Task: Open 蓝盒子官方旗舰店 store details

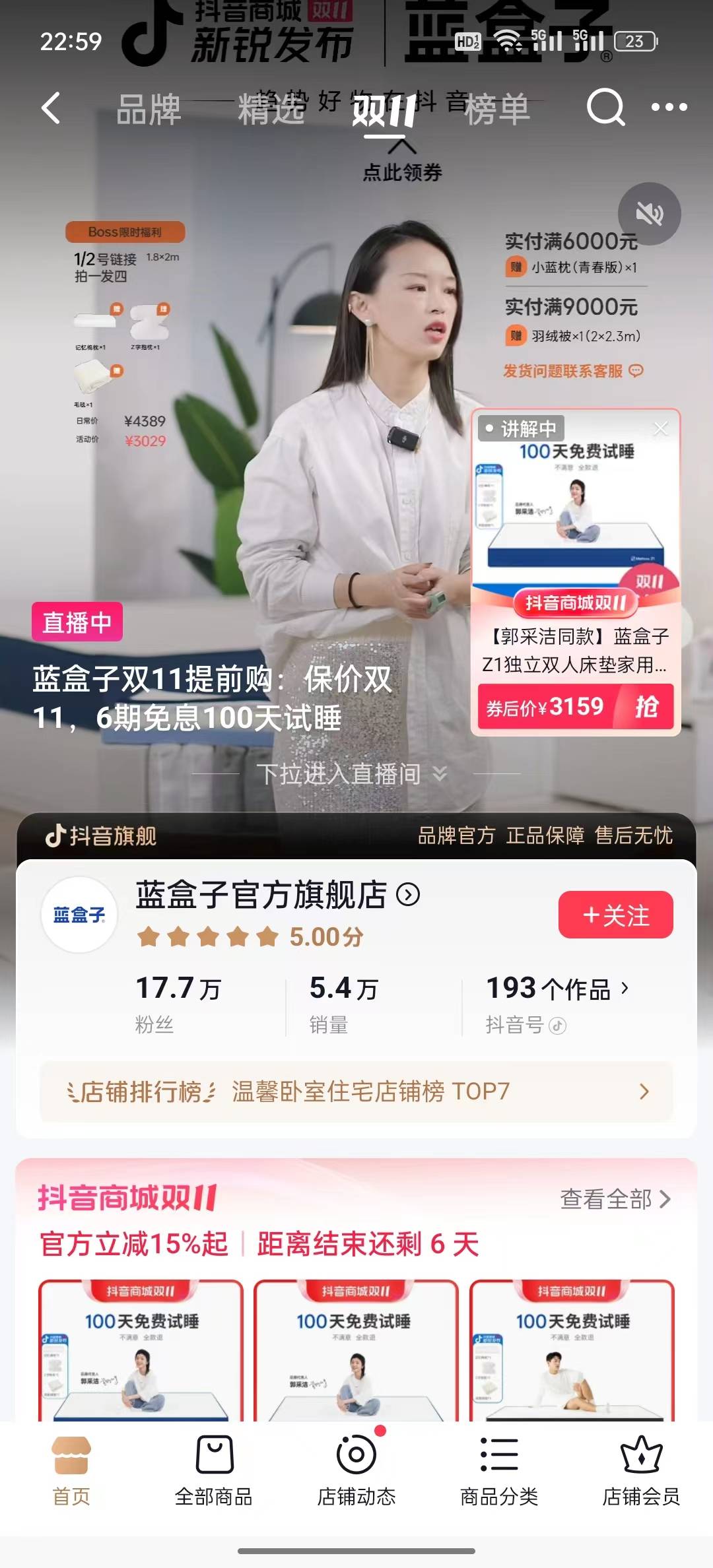Action: [277, 896]
